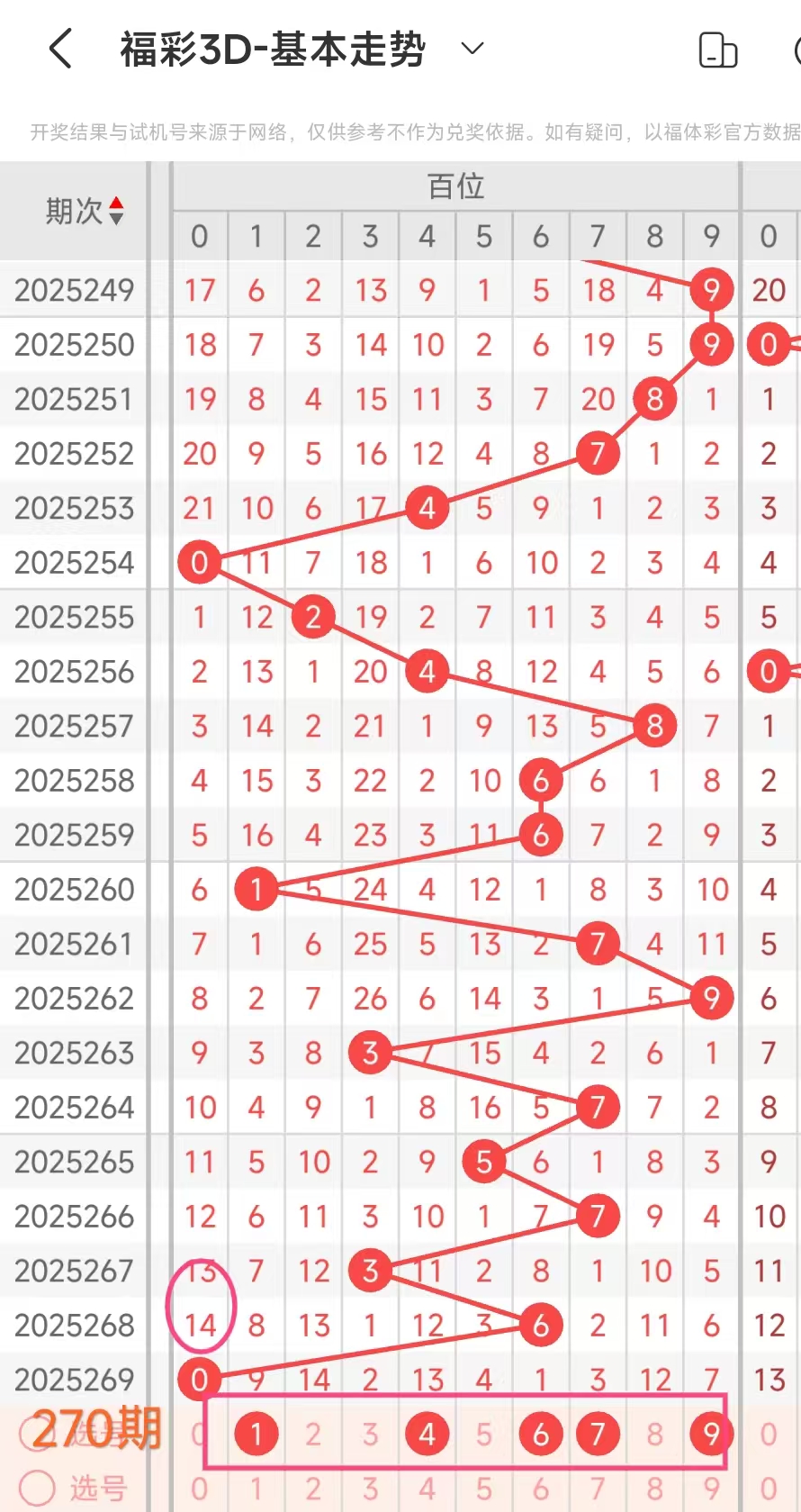Open the screen layout icon beside the title
Image resolution: width=801 pixels, height=1512 pixels.
click(717, 50)
